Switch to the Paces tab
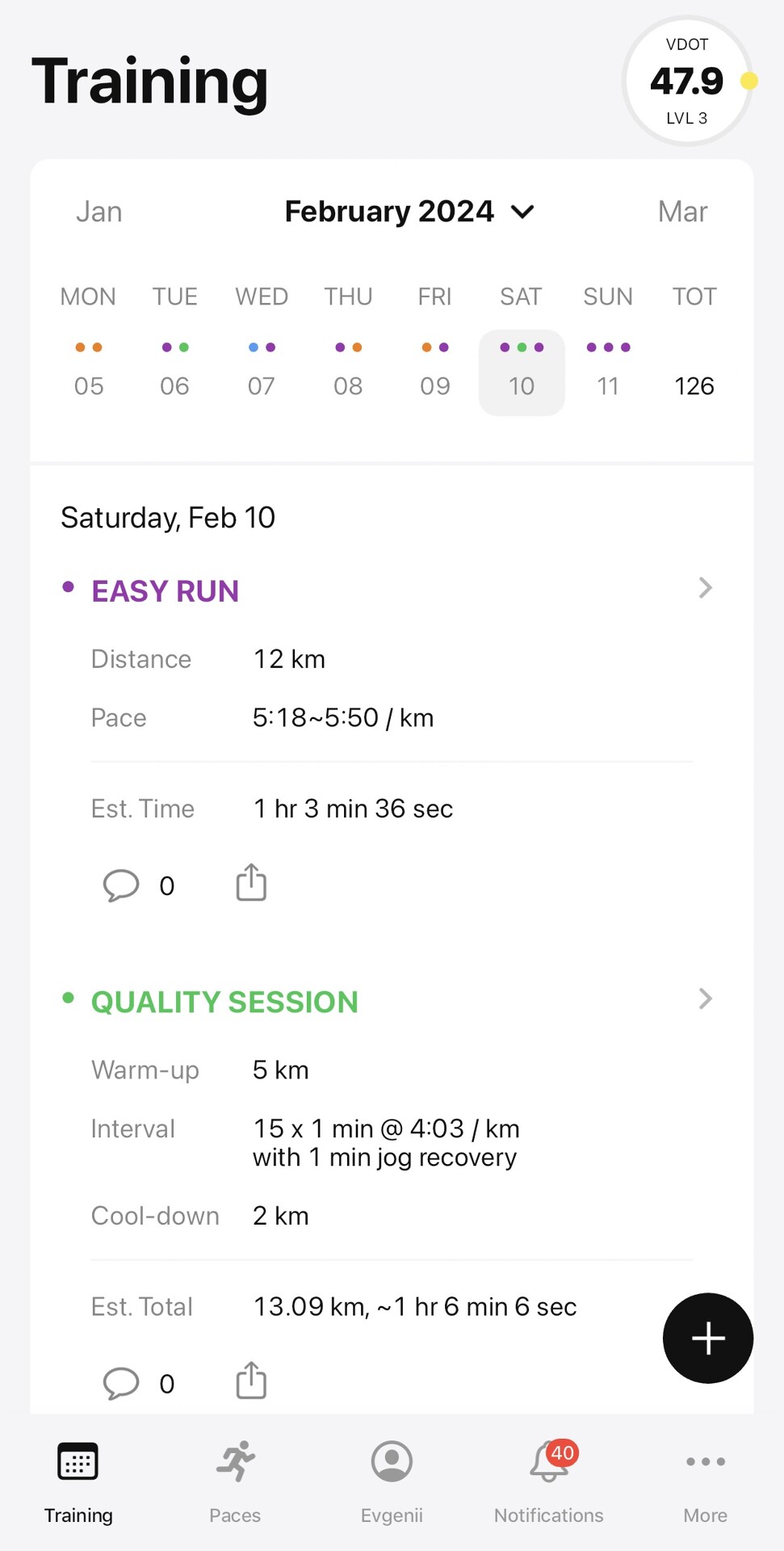The height and width of the screenshot is (1551, 784). [x=235, y=1482]
